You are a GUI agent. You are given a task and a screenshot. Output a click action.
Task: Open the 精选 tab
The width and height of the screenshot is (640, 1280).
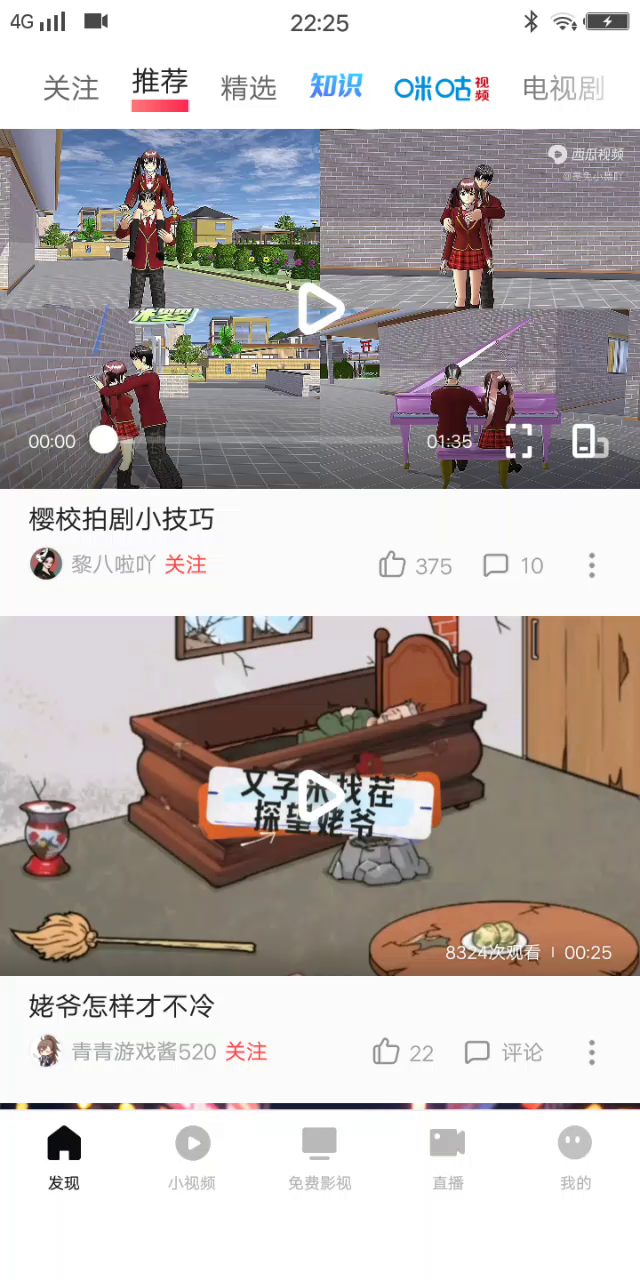point(248,88)
